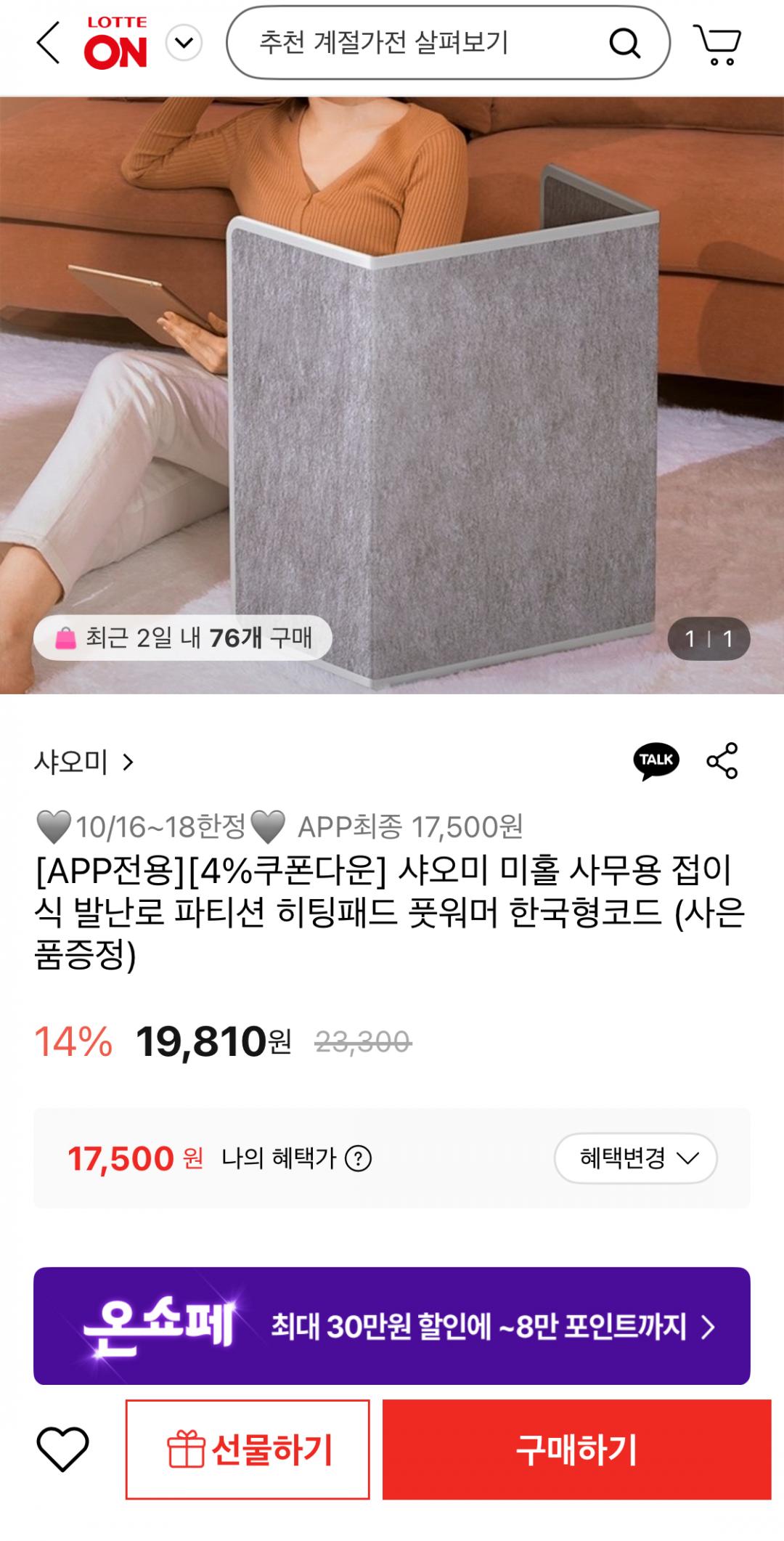The width and height of the screenshot is (784, 1541).
Task: Tap the magnifier search icon
Action: [624, 44]
